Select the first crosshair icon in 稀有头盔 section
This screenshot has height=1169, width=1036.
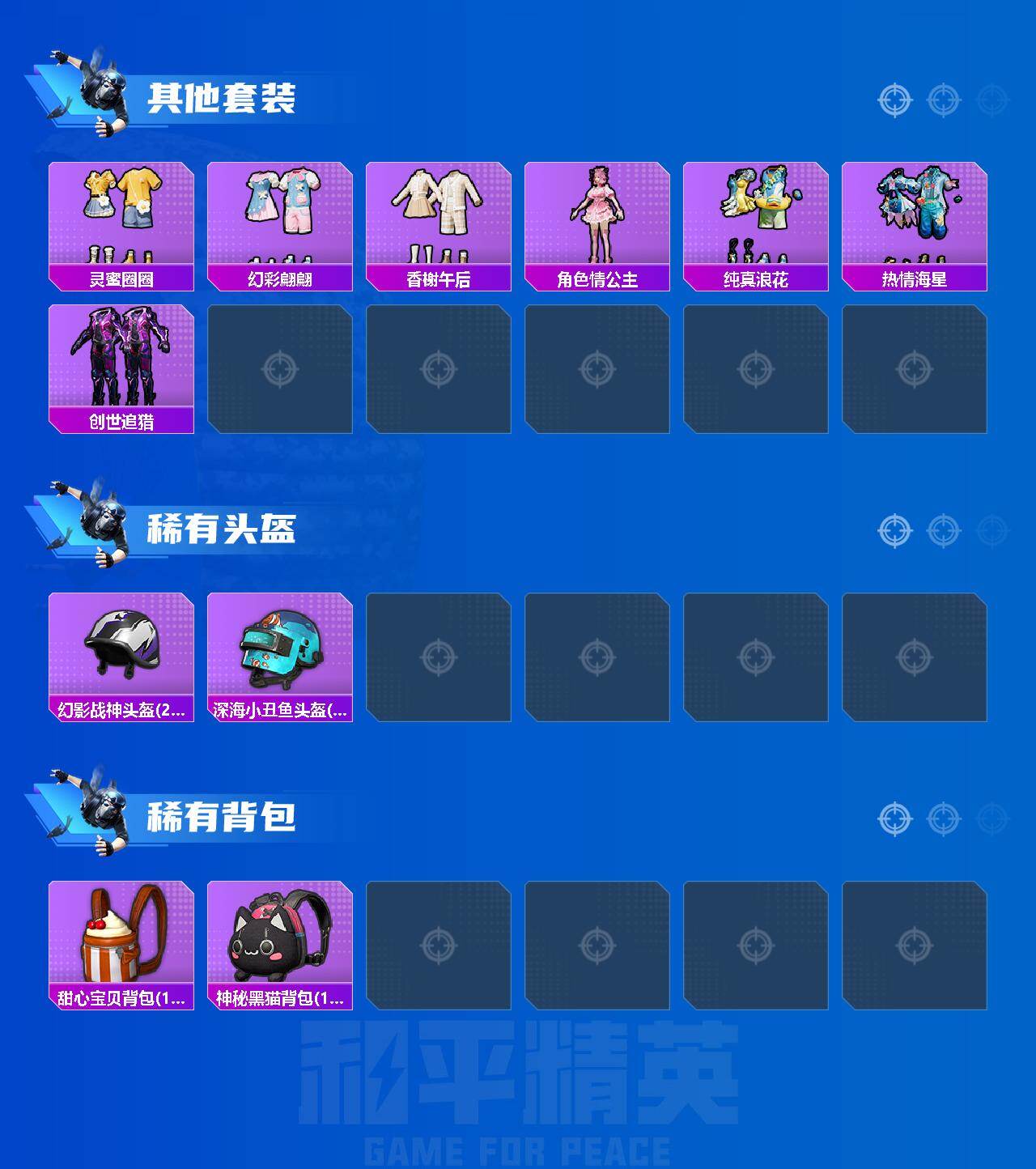pyautogui.click(x=894, y=530)
